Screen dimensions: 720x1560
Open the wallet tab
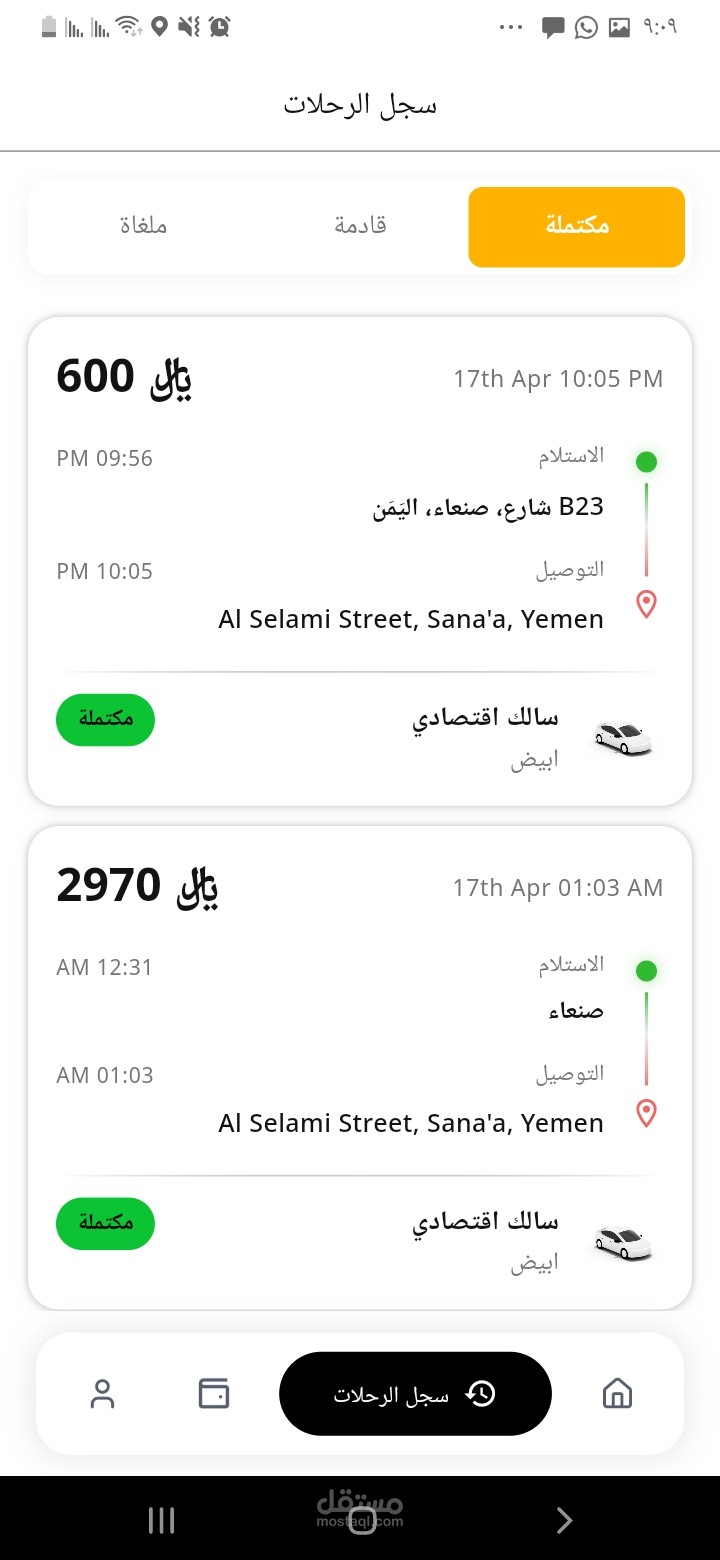tap(214, 1393)
